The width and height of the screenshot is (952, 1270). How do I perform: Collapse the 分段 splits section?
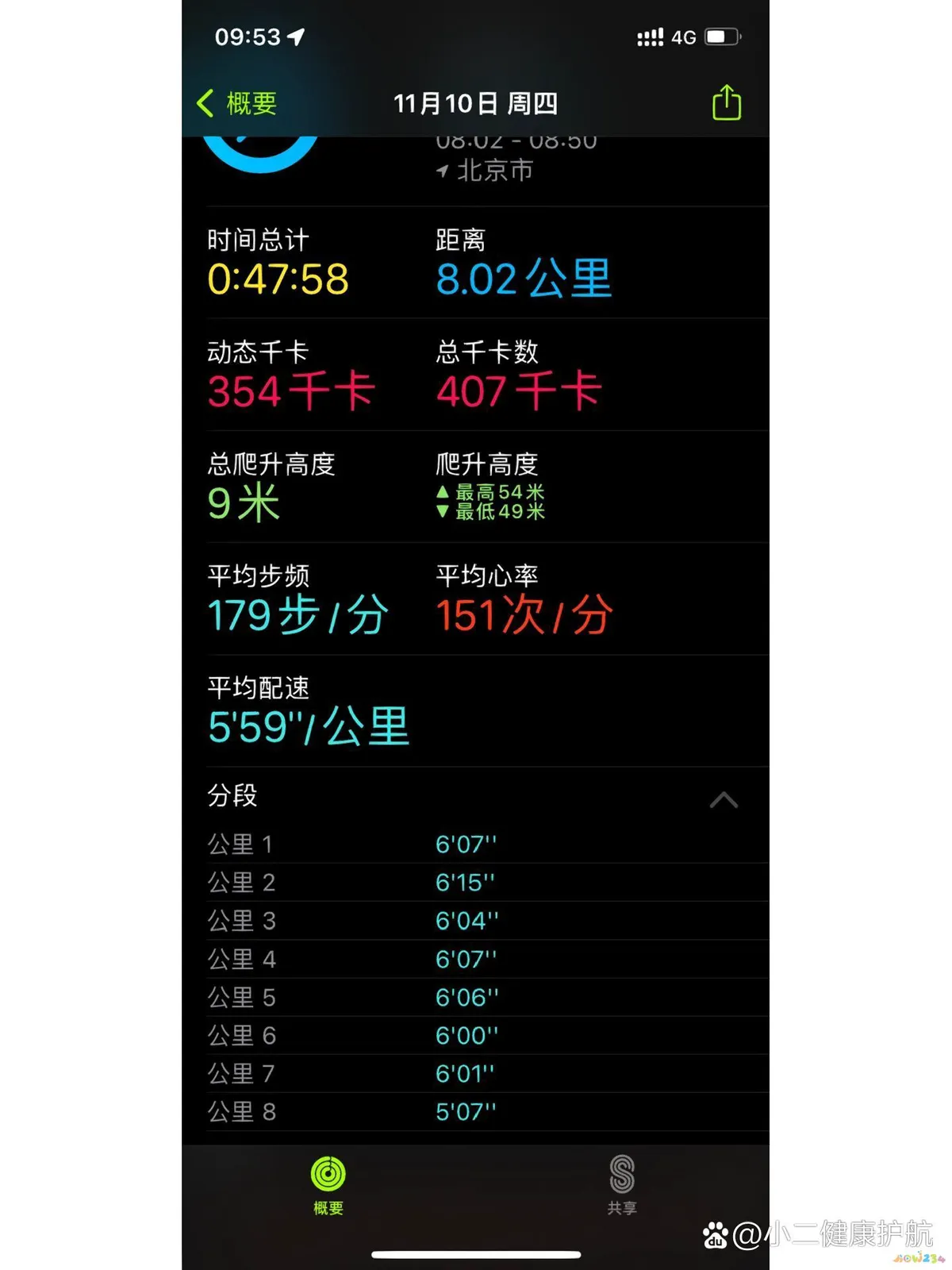pyautogui.click(x=724, y=800)
